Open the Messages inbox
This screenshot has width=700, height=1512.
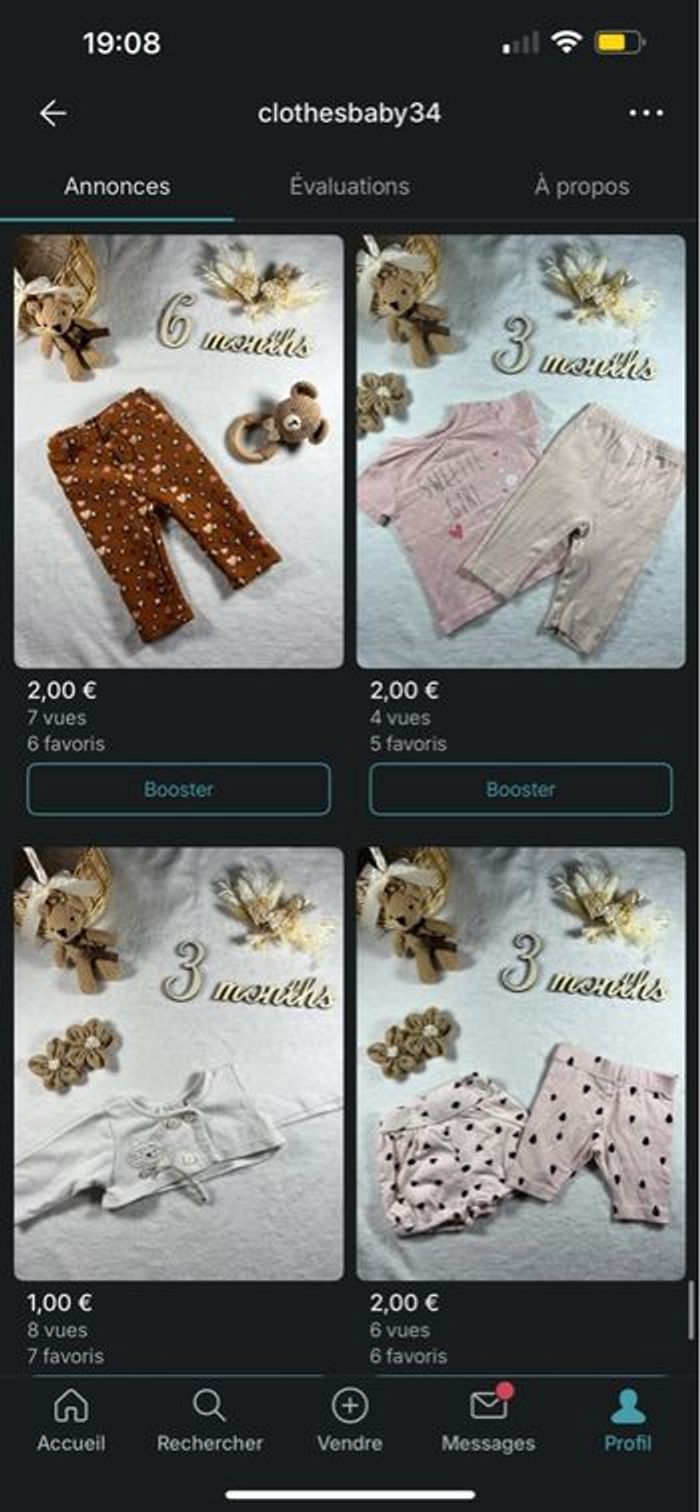point(488,1420)
